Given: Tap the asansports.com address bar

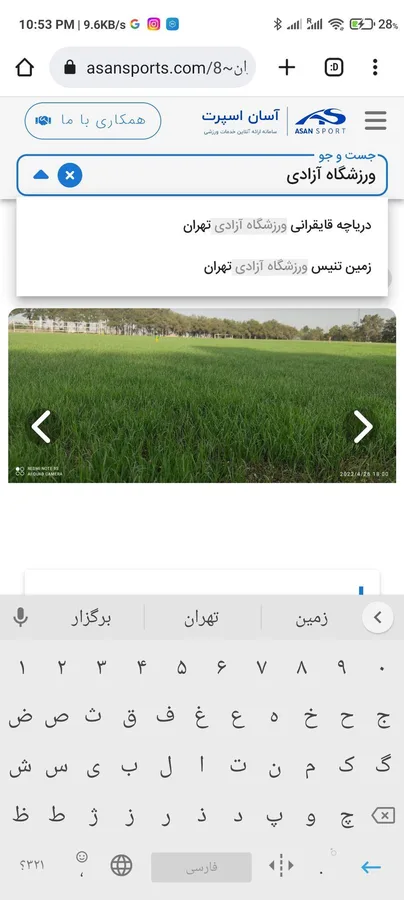Looking at the screenshot, I should [152, 68].
